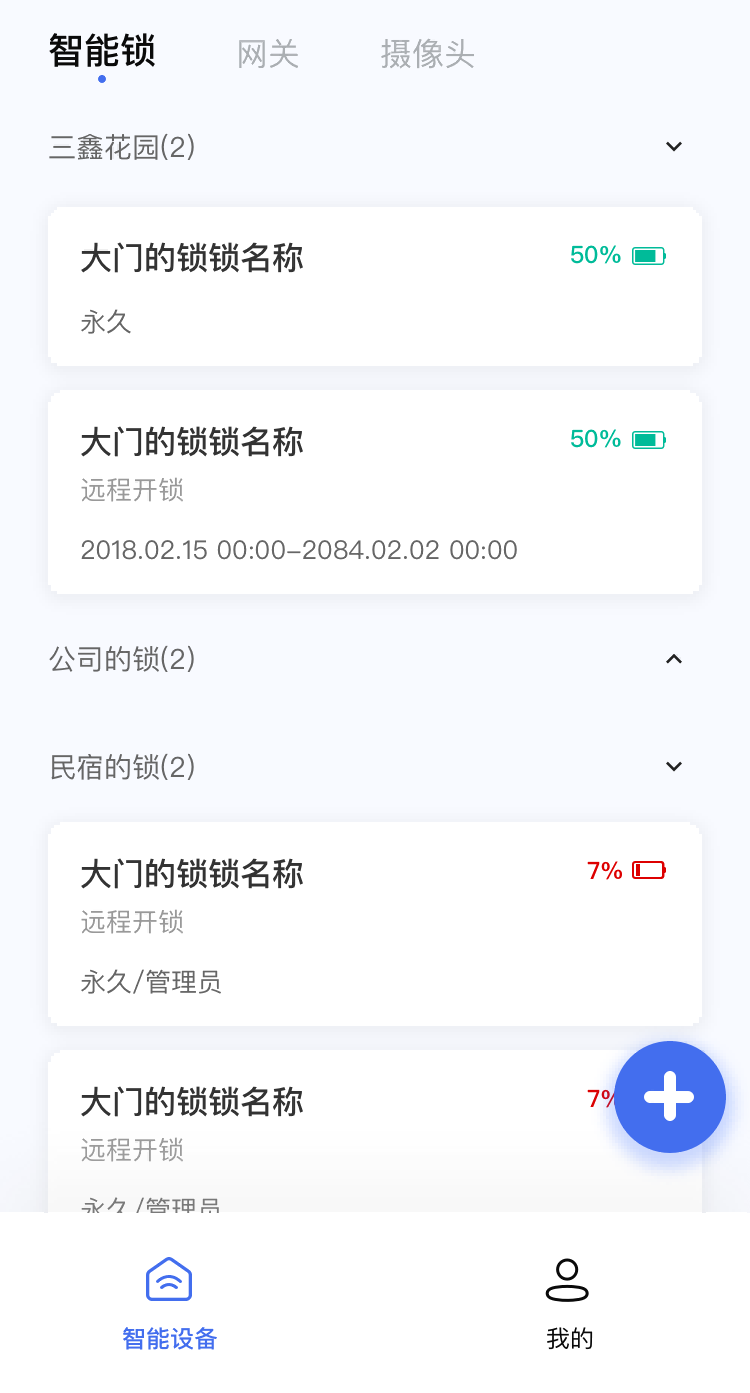Open the 我的 profile icon in bottom navigation

[567, 1278]
